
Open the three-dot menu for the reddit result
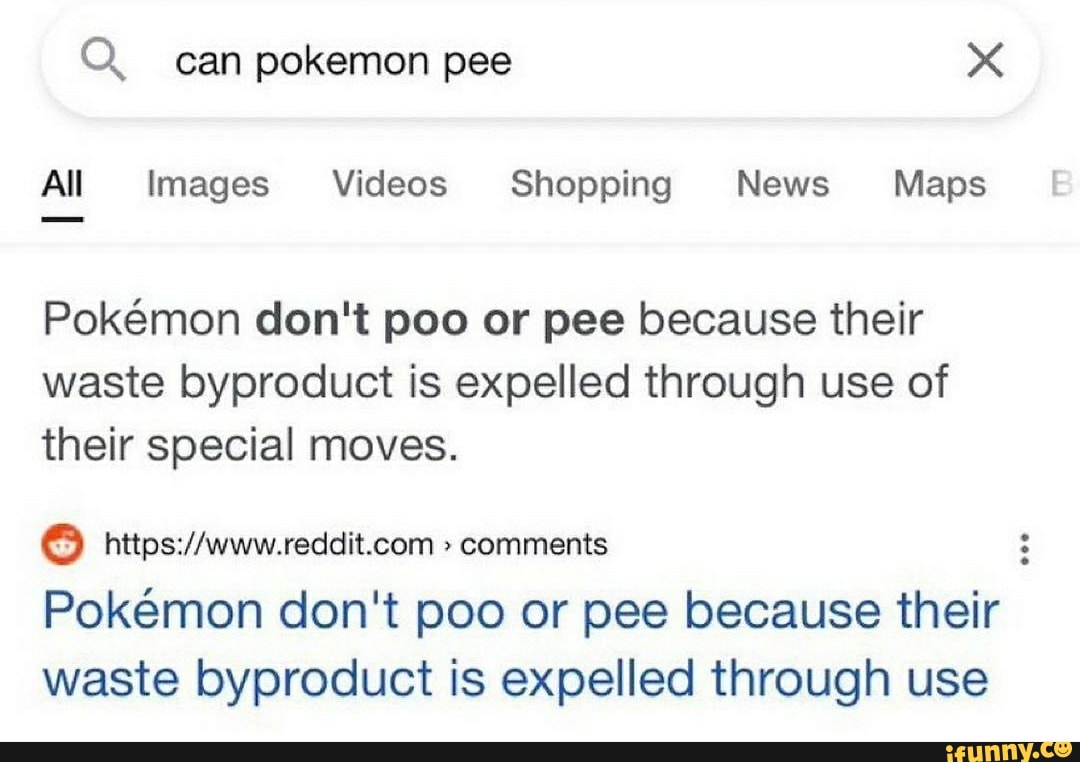pyautogui.click(x=1024, y=549)
